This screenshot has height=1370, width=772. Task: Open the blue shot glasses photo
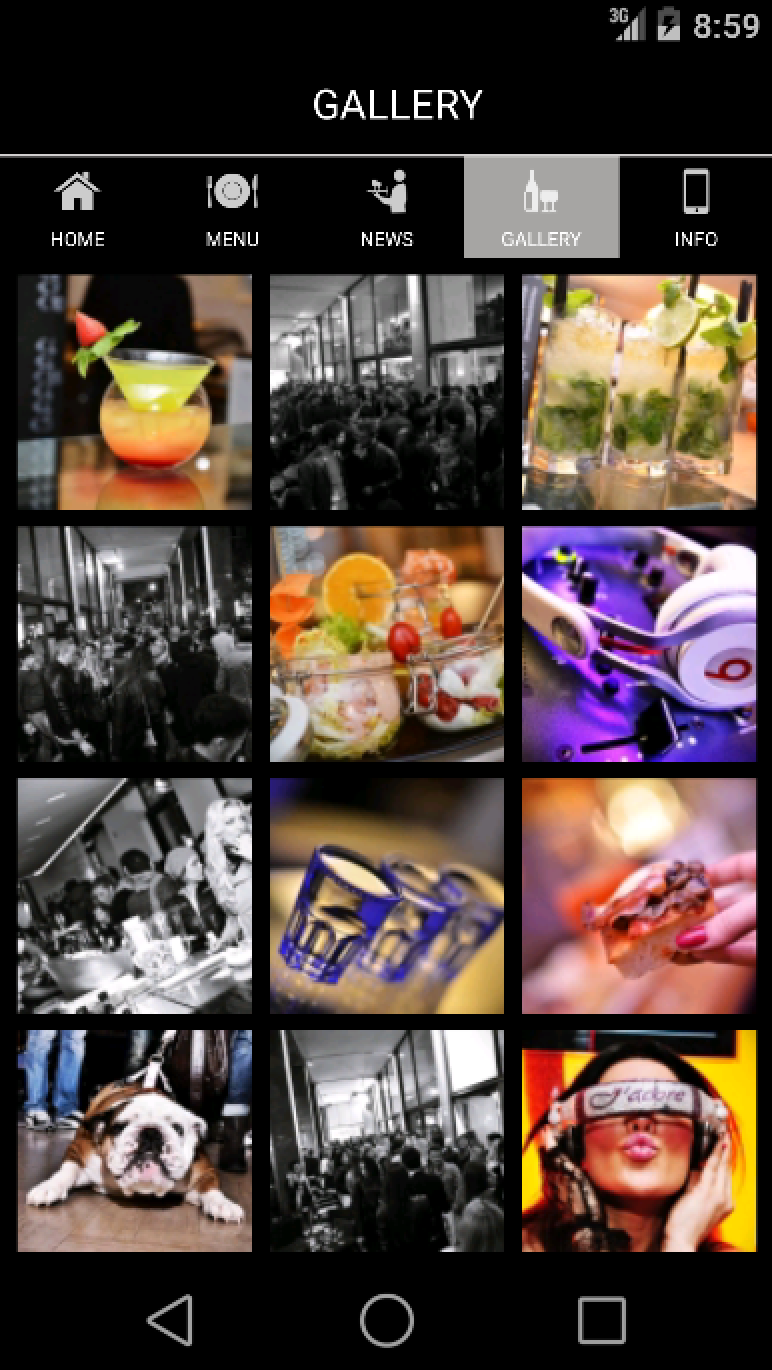pyautogui.click(x=387, y=896)
